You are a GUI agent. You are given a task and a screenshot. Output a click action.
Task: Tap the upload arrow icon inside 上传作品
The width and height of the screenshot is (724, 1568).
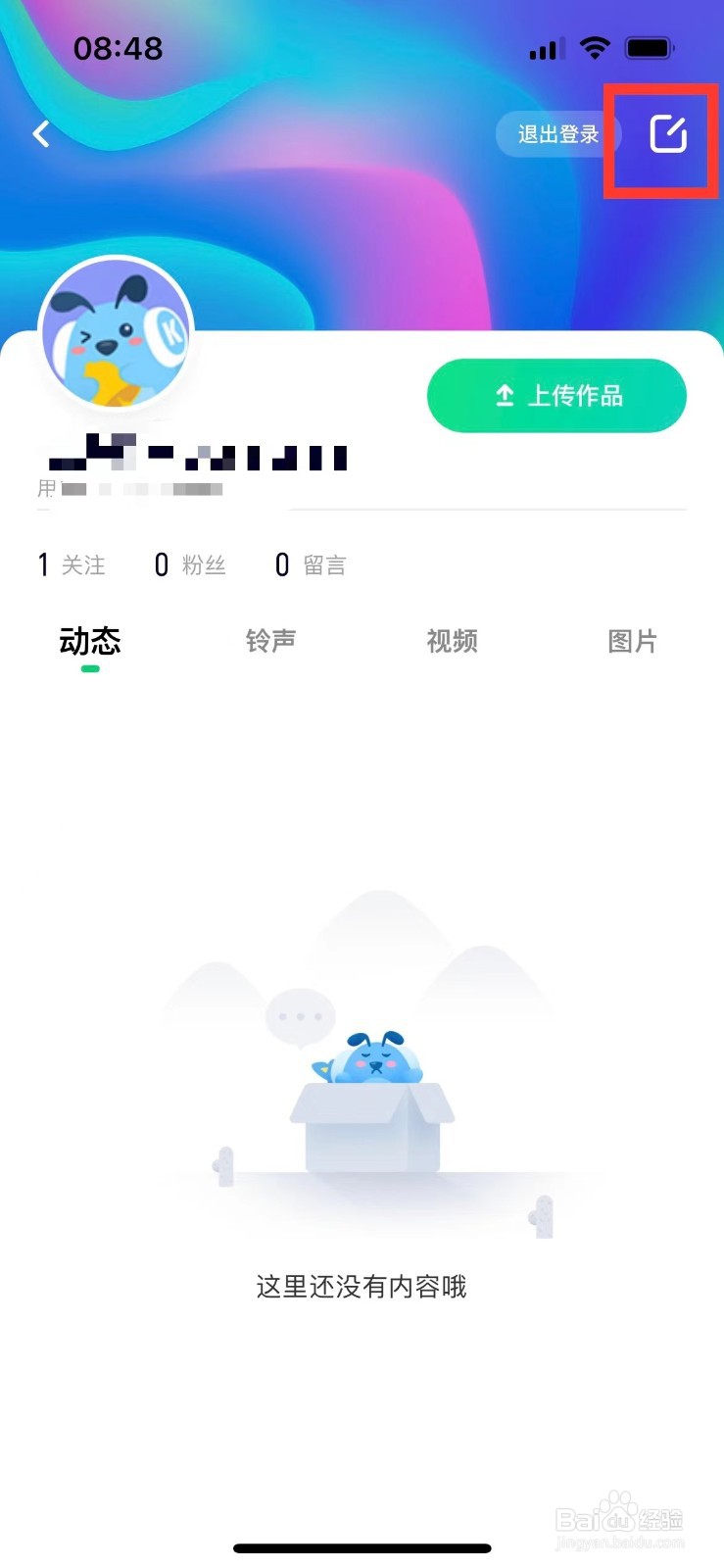click(504, 395)
